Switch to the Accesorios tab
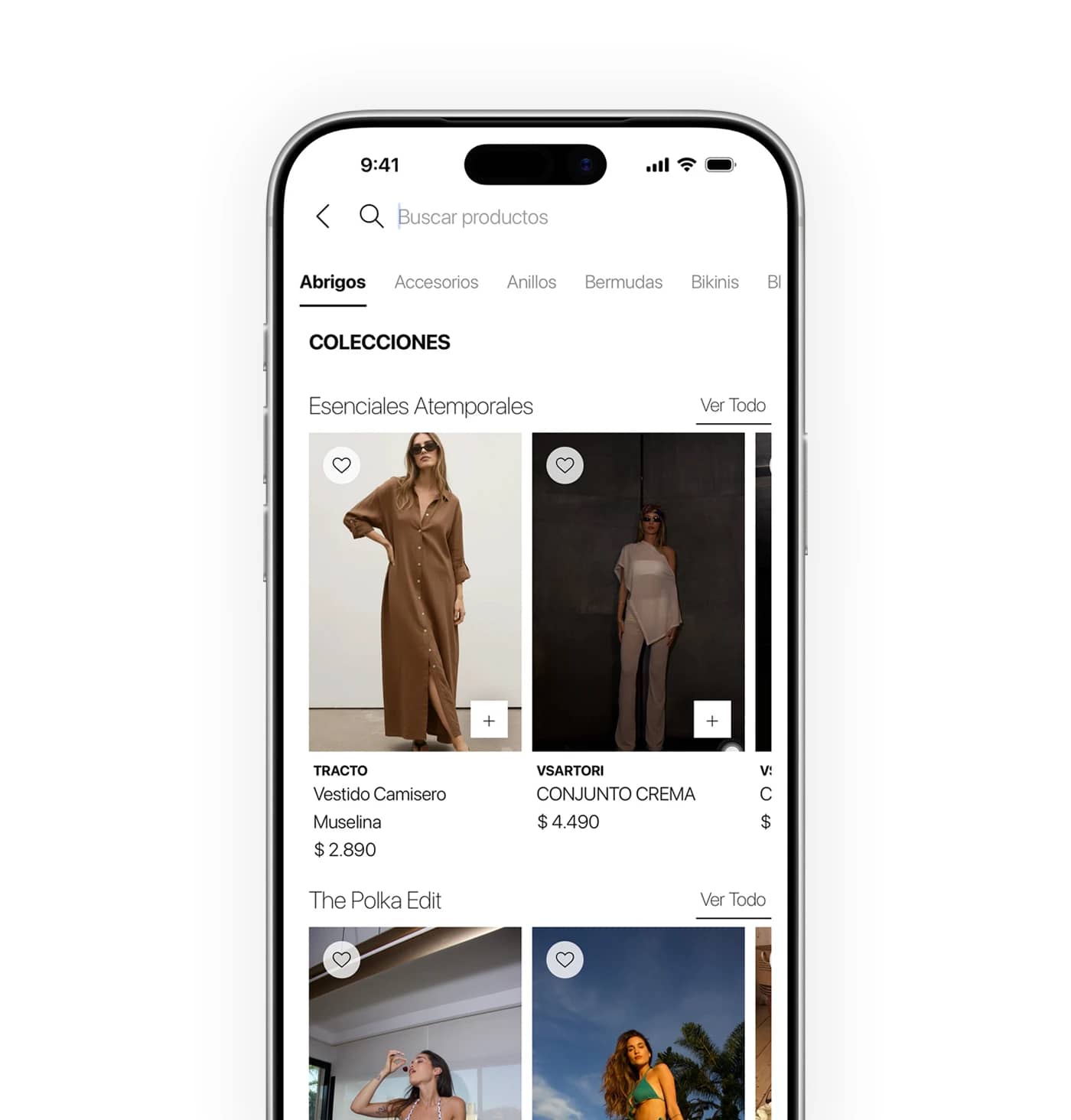The image size is (1071, 1120). click(436, 282)
